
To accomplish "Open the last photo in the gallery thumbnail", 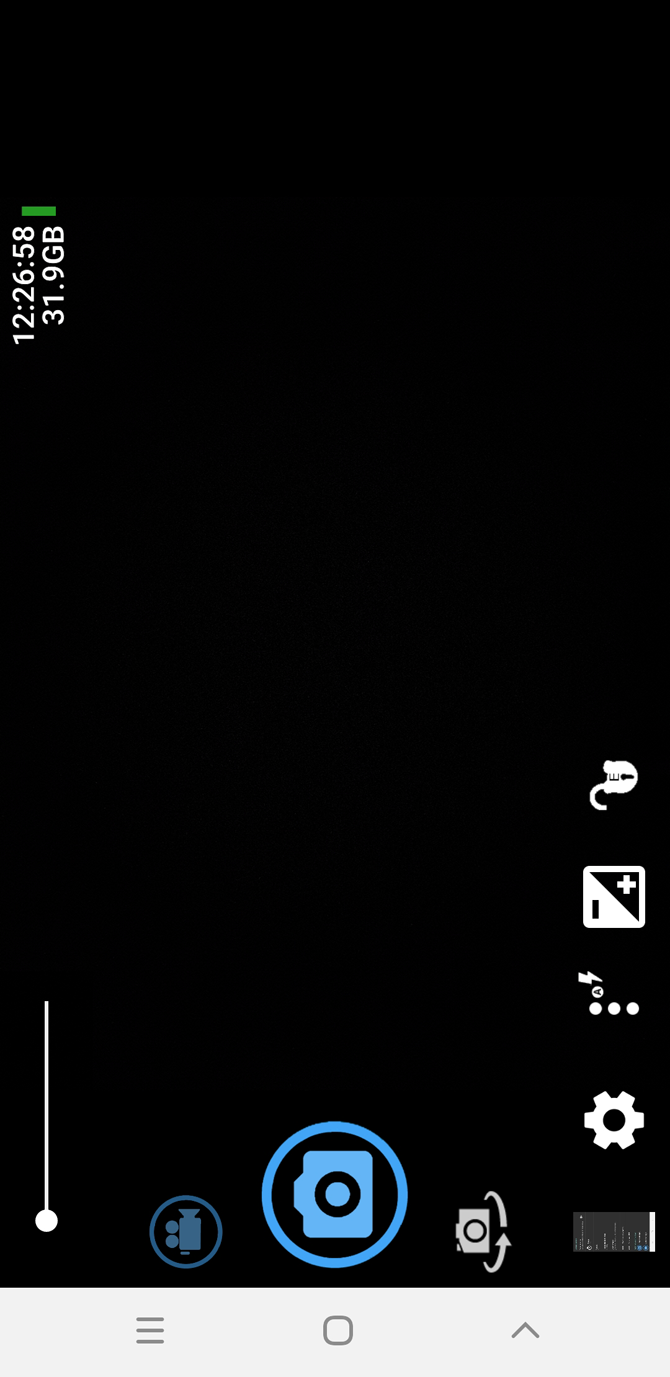I will point(613,1231).
